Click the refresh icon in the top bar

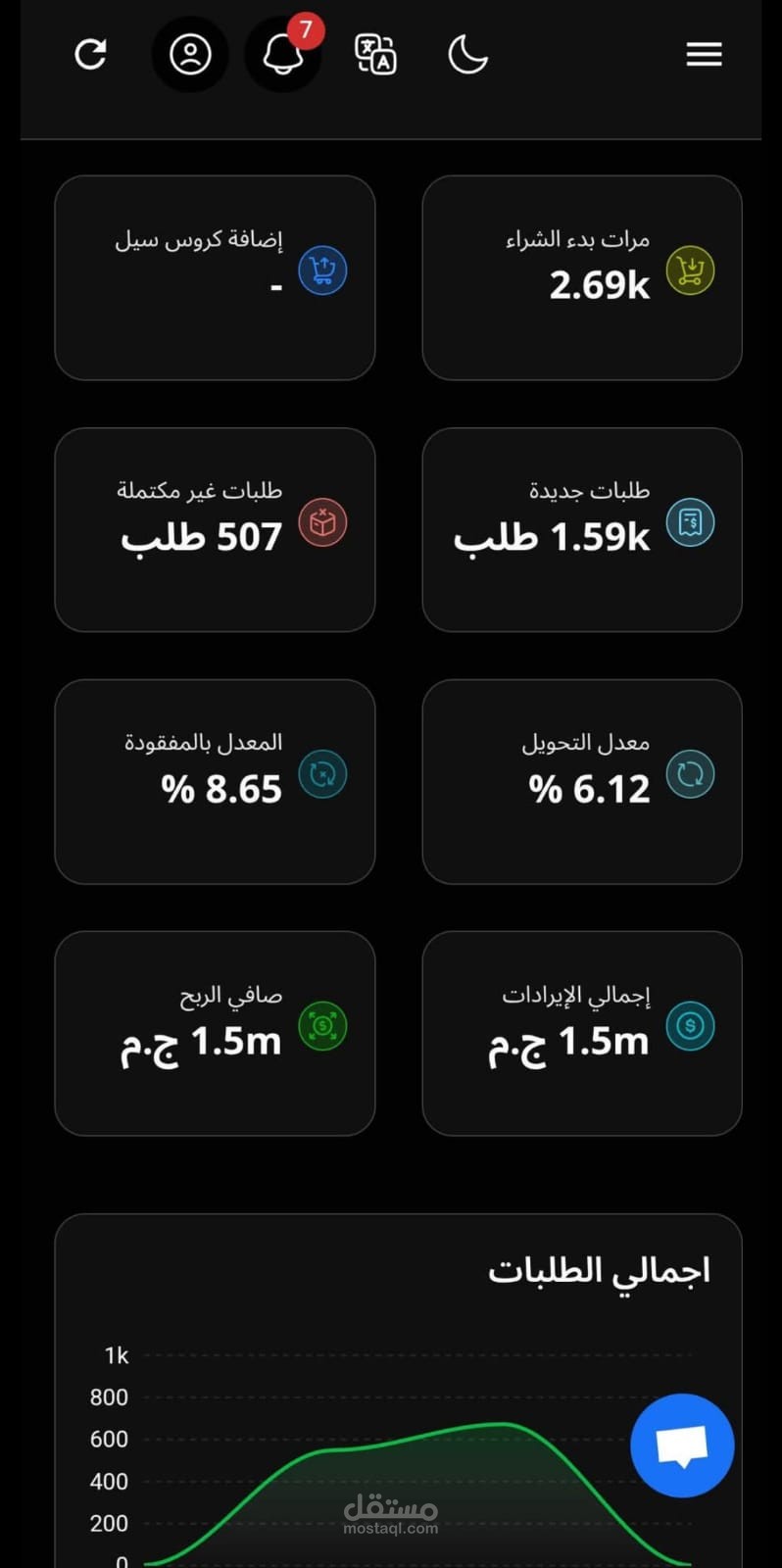[90, 54]
